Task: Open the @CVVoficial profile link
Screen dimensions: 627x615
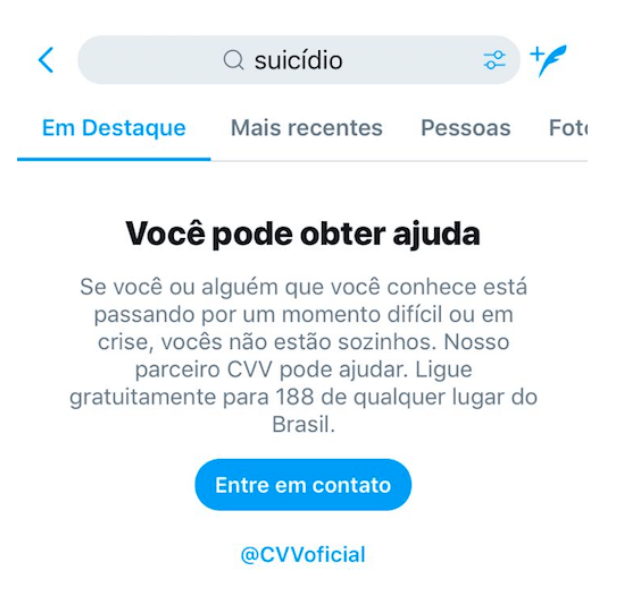Action: pos(303,554)
